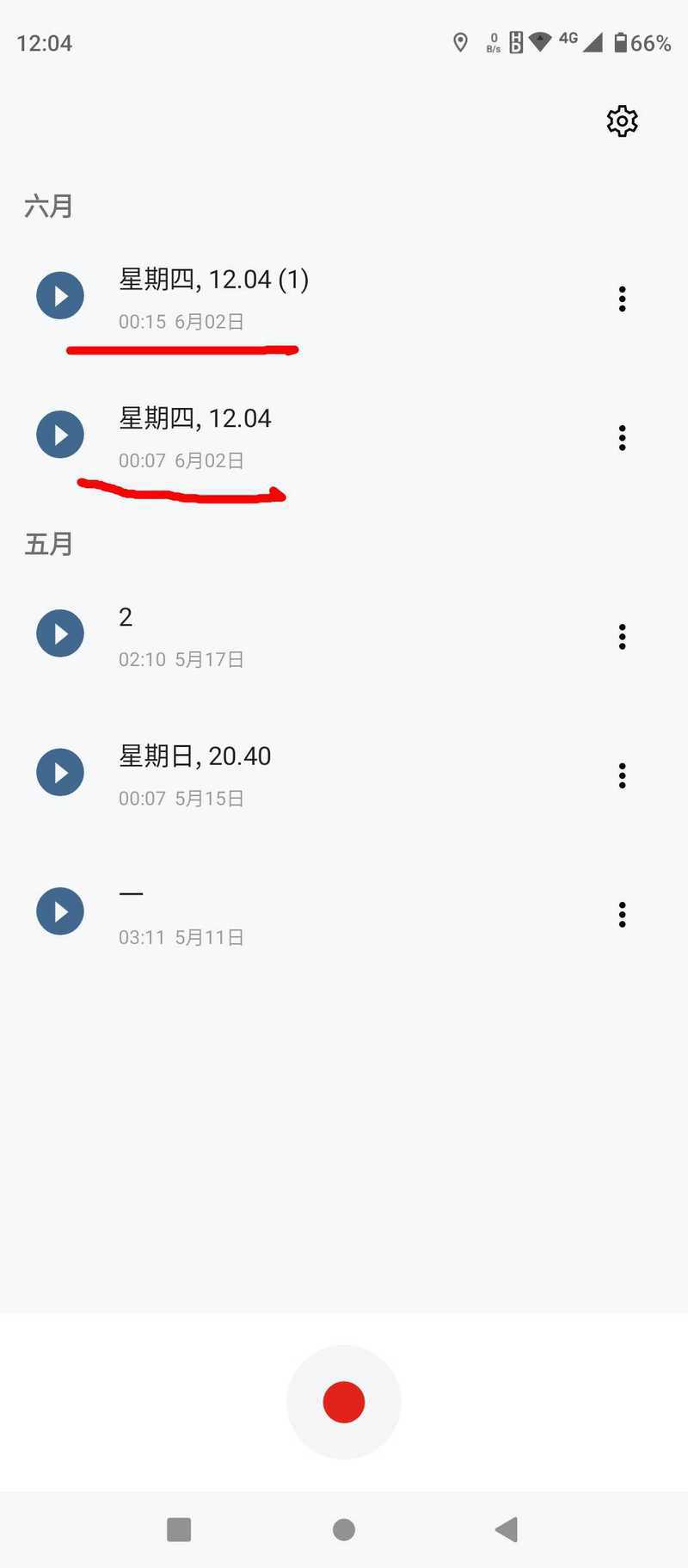This screenshot has height=1568, width=688.
Task: Play the 00:07 recording from 6月02日
Action: tap(60, 435)
